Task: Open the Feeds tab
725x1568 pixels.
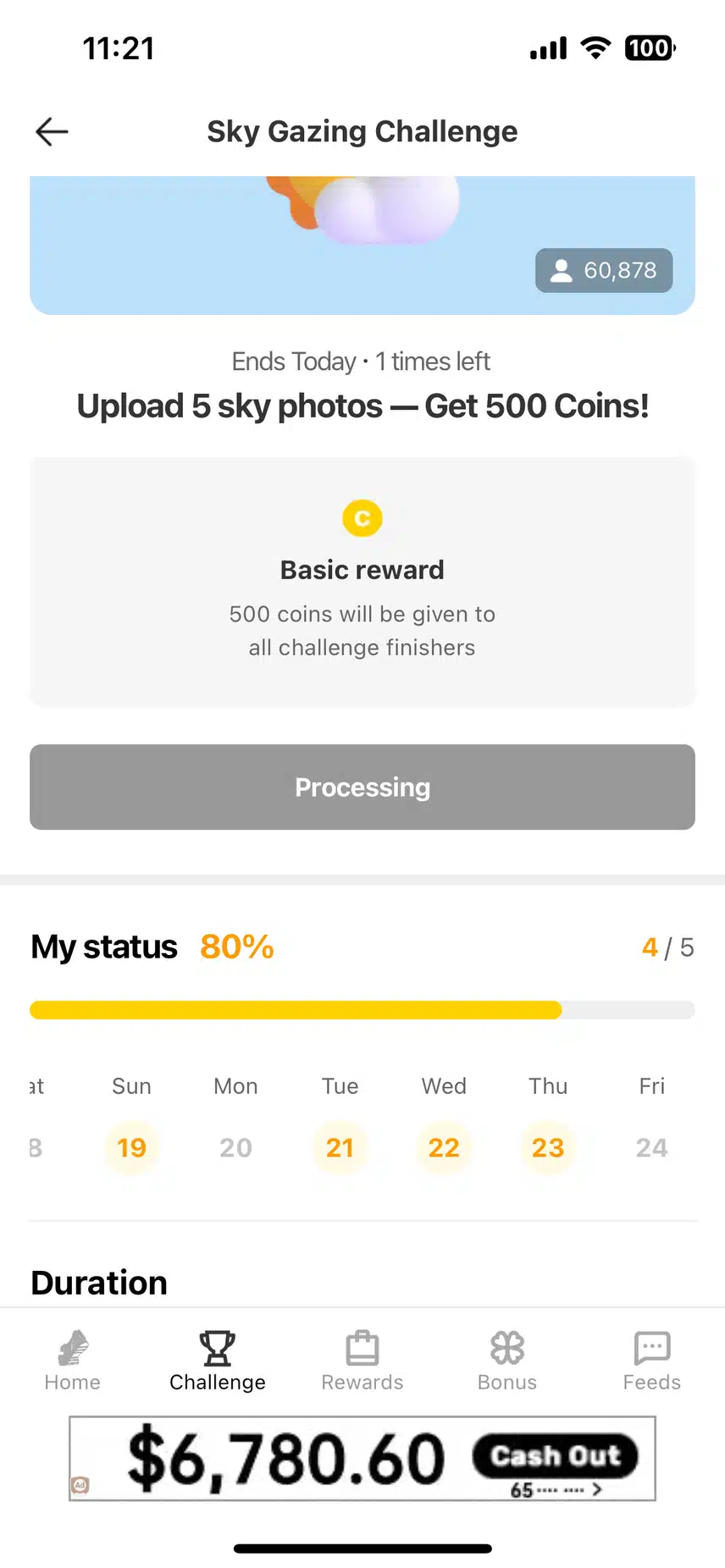Action: point(652,1361)
